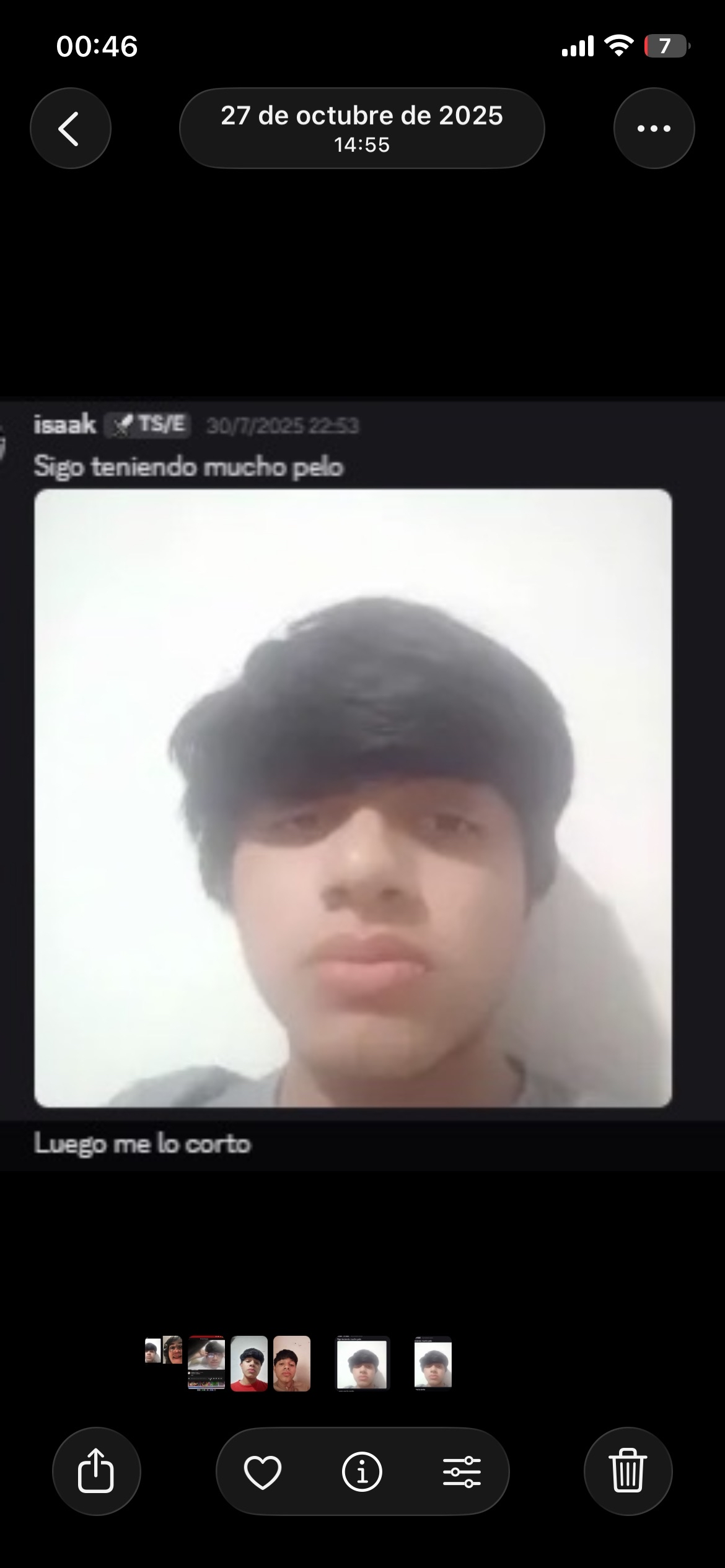Tap the 27 de octubre de 2025 date pill
The image size is (725, 1568).
(x=362, y=128)
